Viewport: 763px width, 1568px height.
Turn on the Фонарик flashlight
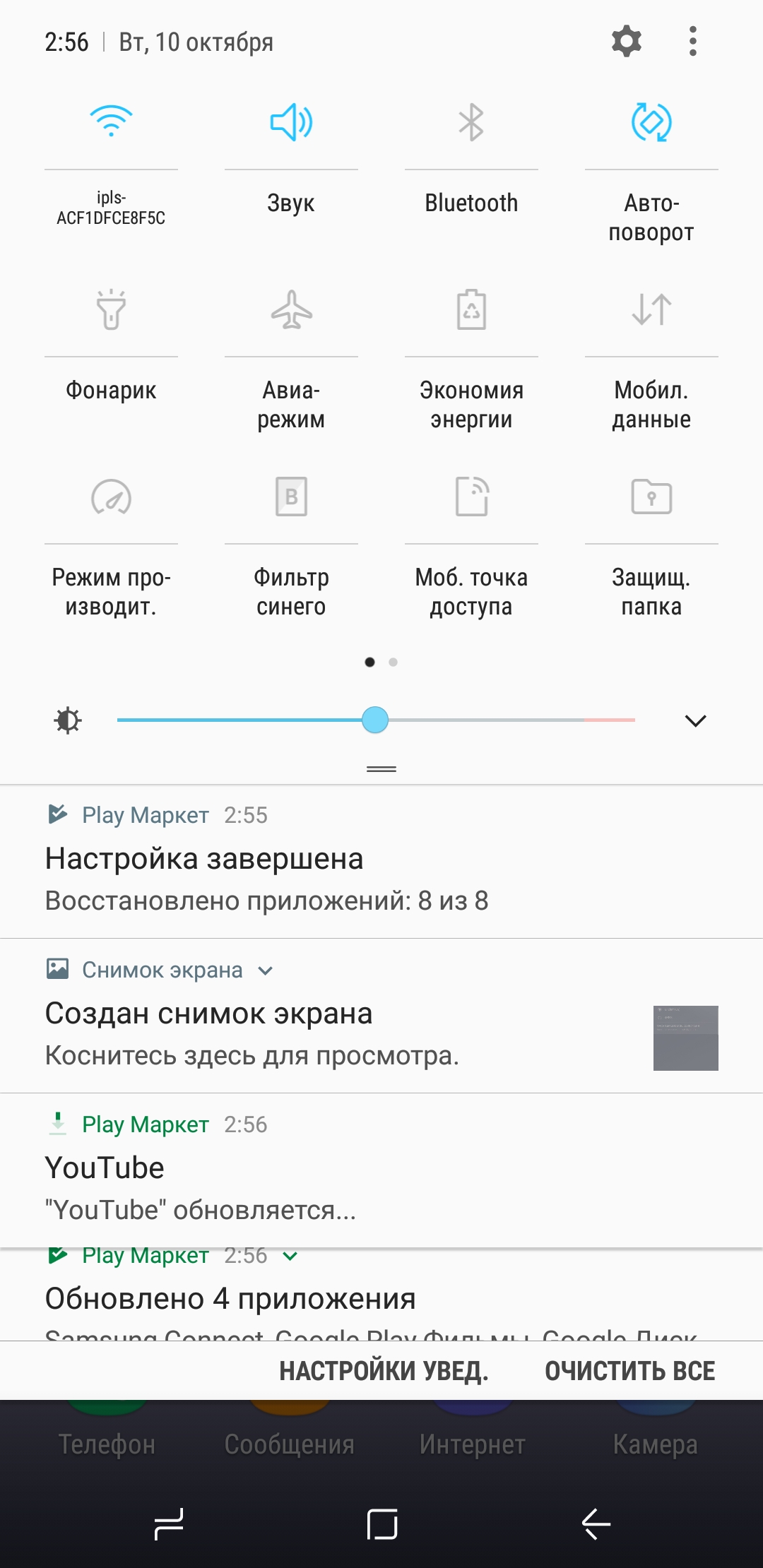pos(111,309)
